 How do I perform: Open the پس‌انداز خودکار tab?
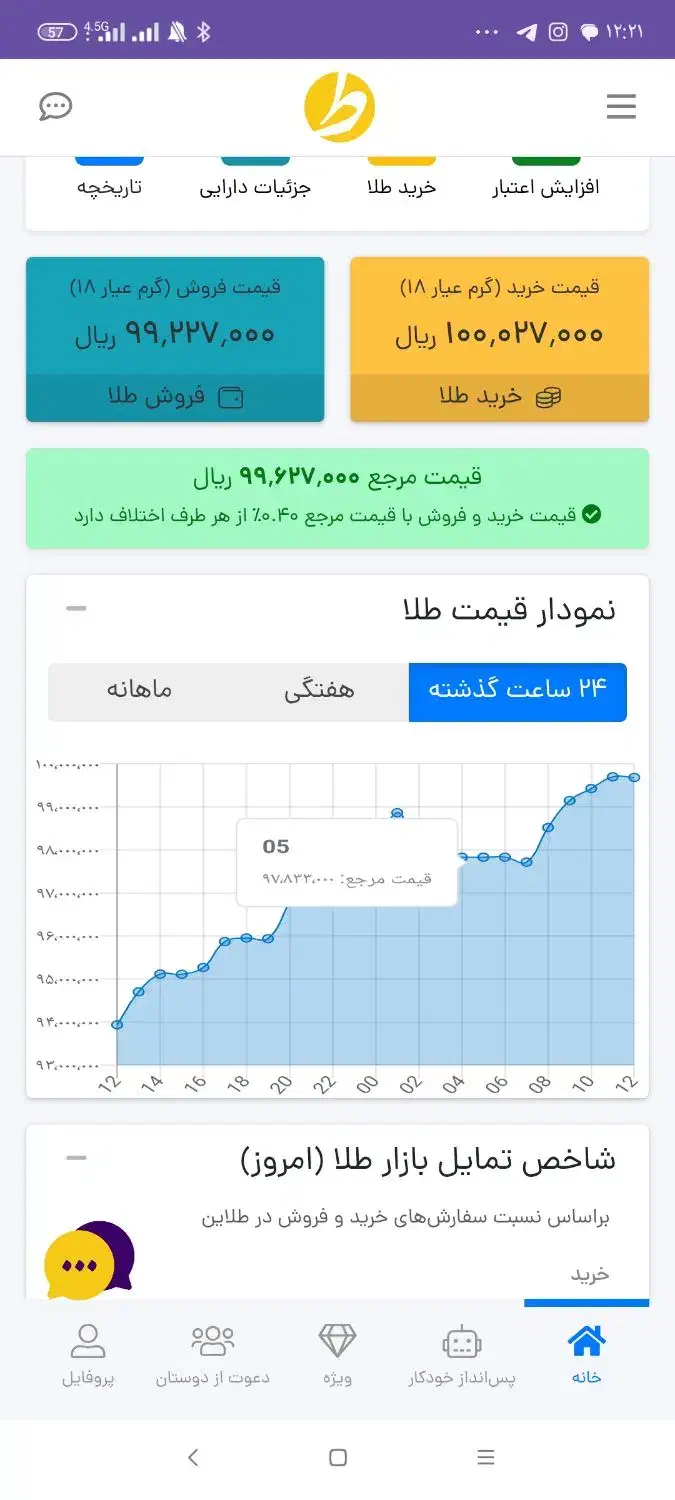pos(462,1355)
